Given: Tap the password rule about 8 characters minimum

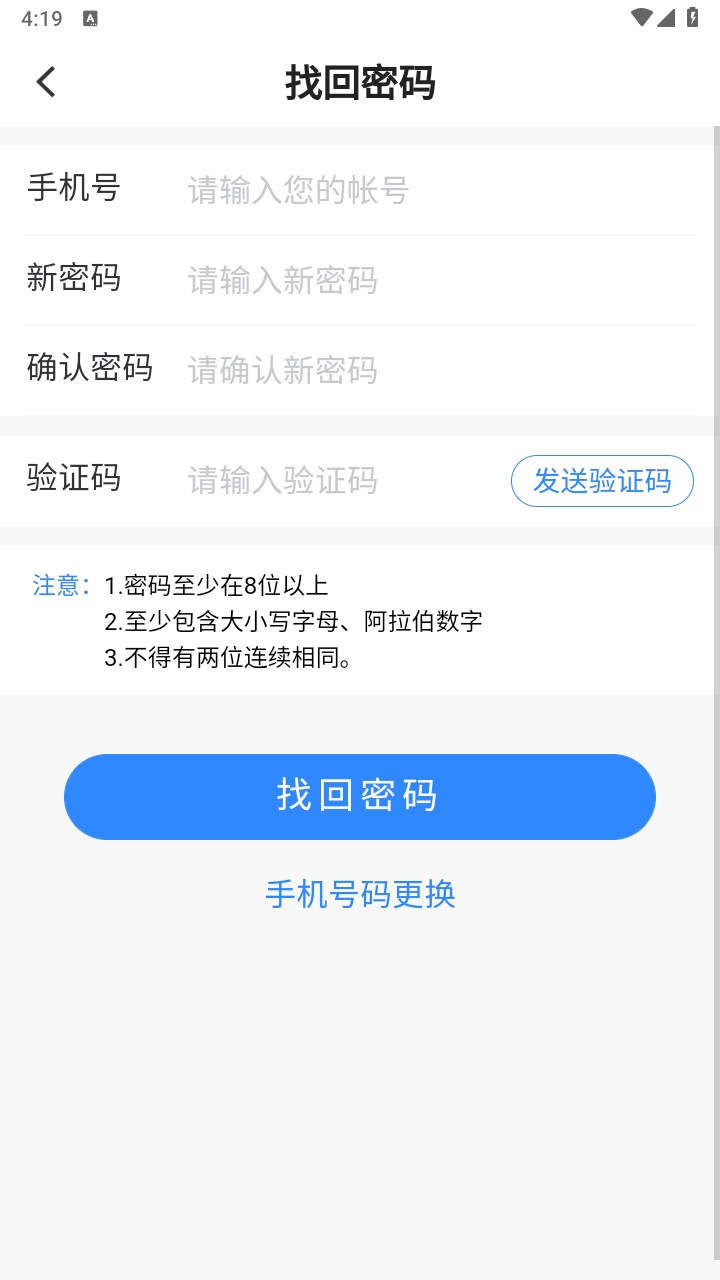Looking at the screenshot, I should pyautogui.click(x=224, y=586).
